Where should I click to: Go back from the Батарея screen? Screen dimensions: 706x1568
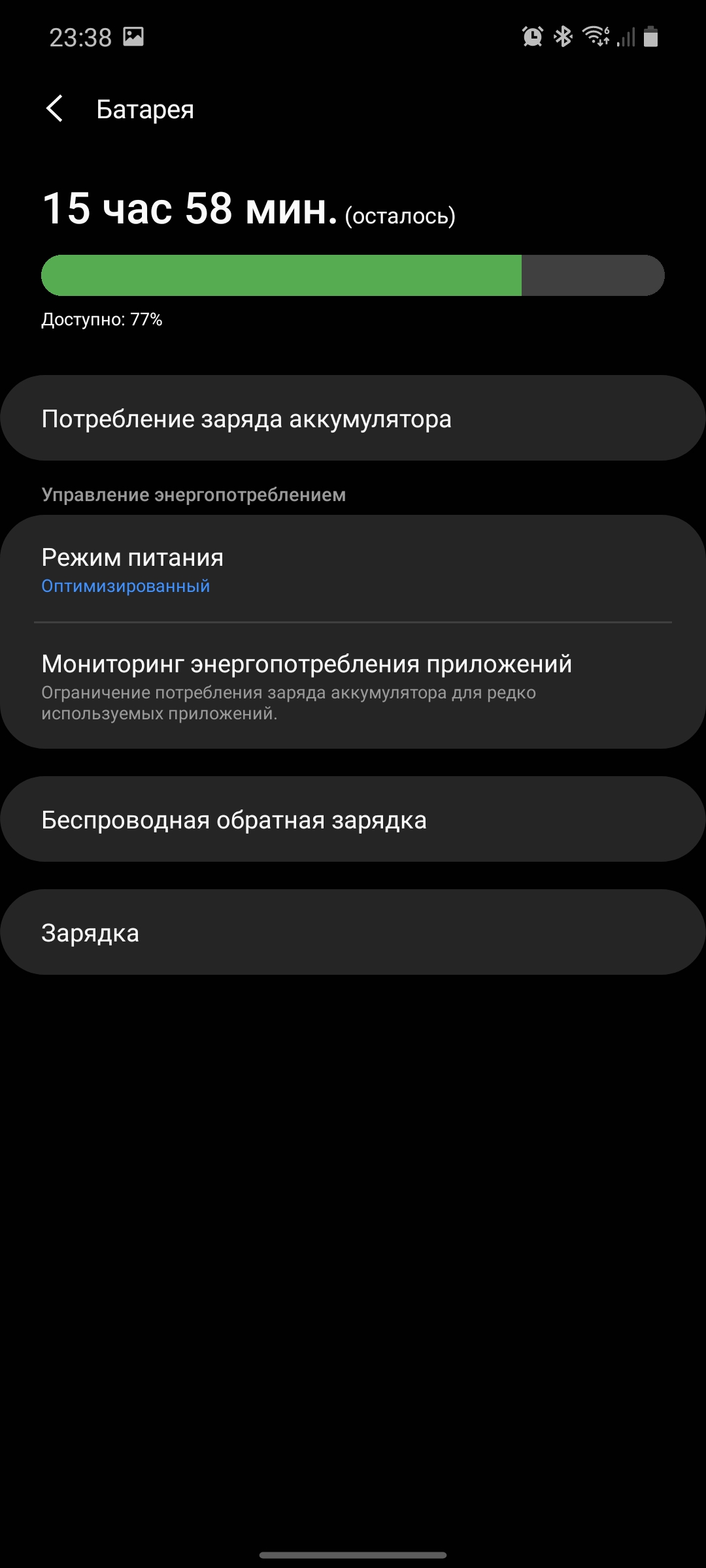pyautogui.click(x=56, y=108)
